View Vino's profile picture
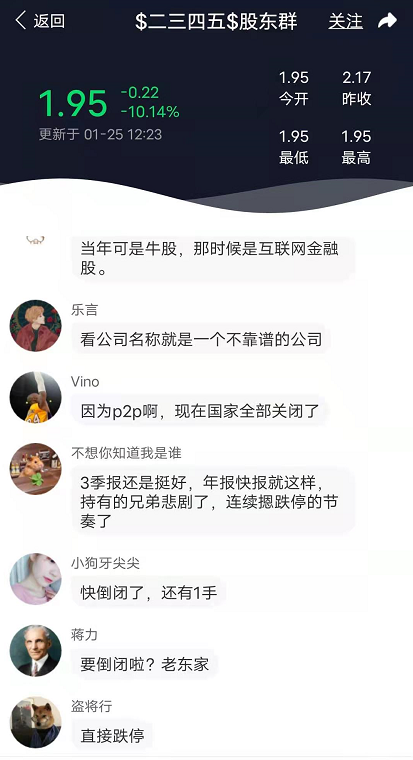This screenshot has width=413, height=760. click(x=35, y=397)
